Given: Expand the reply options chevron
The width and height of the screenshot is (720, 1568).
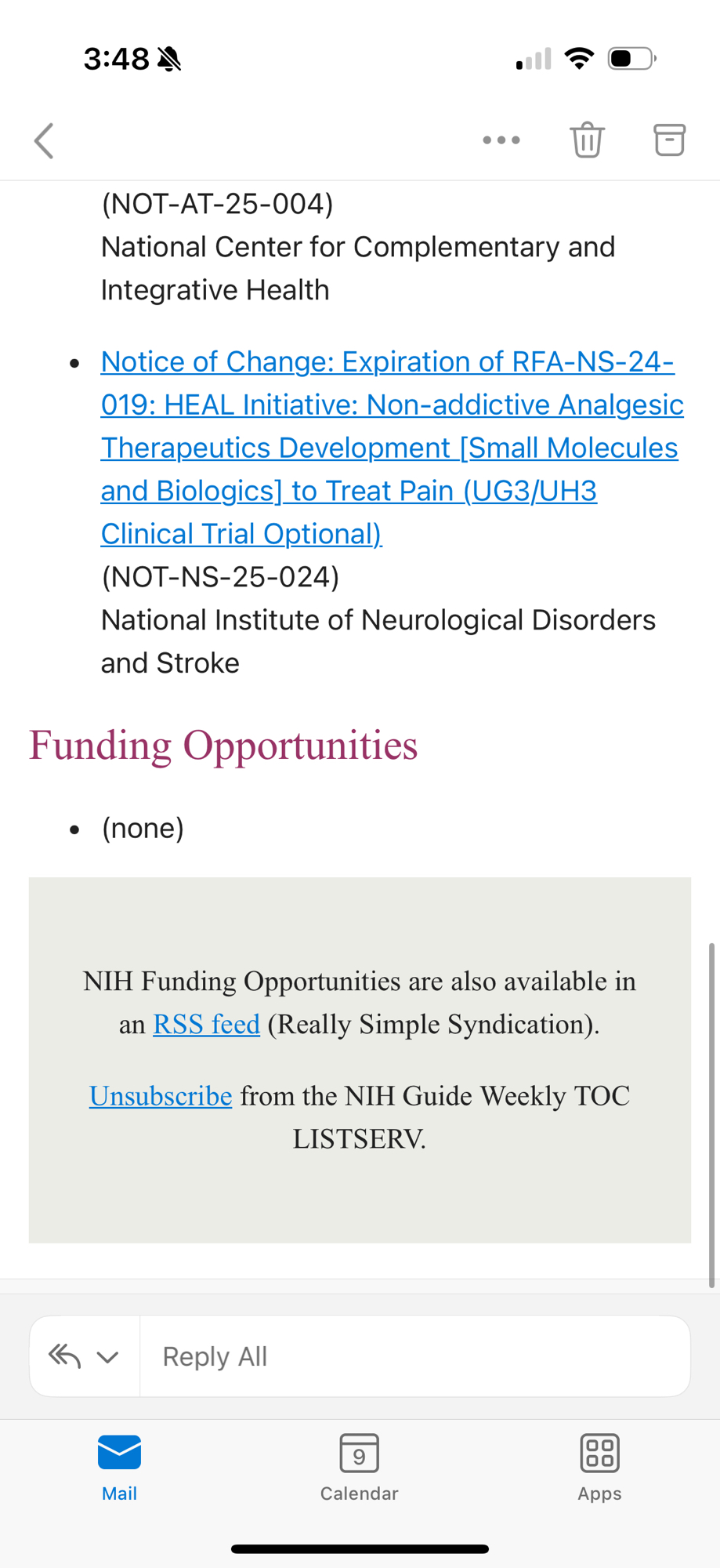Looking at the screenshot, I should pyautogui.click(x=107, y=1356).
